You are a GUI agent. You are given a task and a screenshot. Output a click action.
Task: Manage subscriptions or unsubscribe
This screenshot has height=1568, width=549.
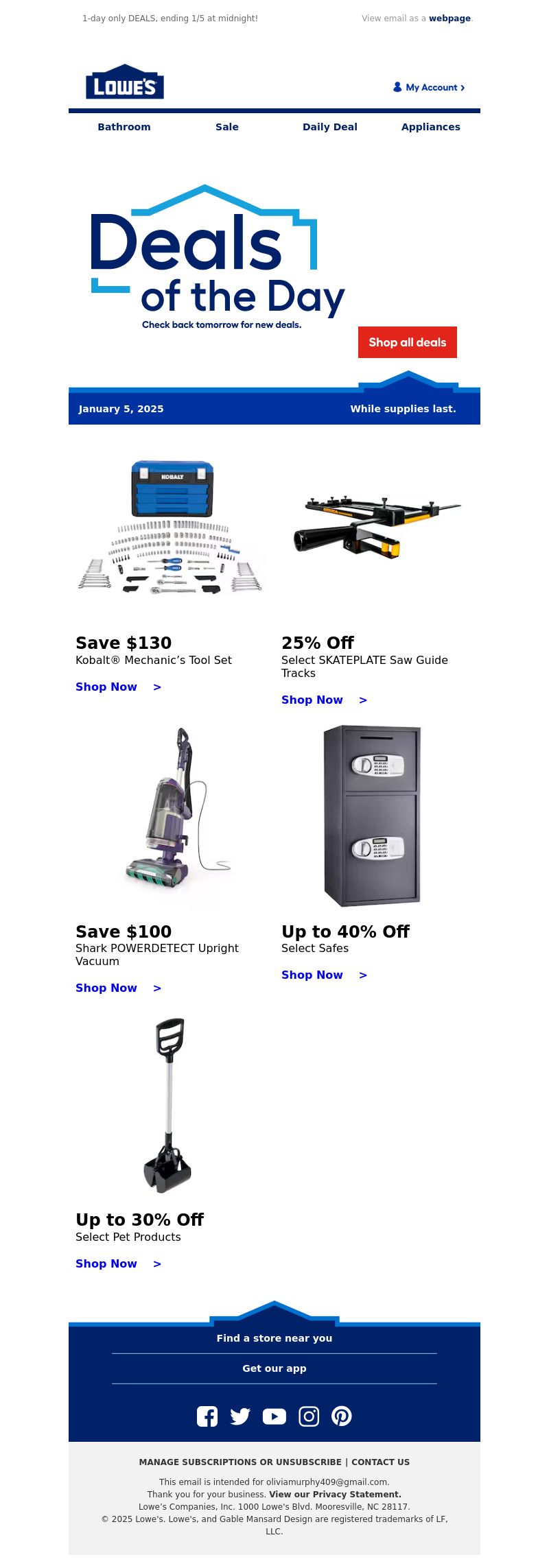pos(240,1462)
